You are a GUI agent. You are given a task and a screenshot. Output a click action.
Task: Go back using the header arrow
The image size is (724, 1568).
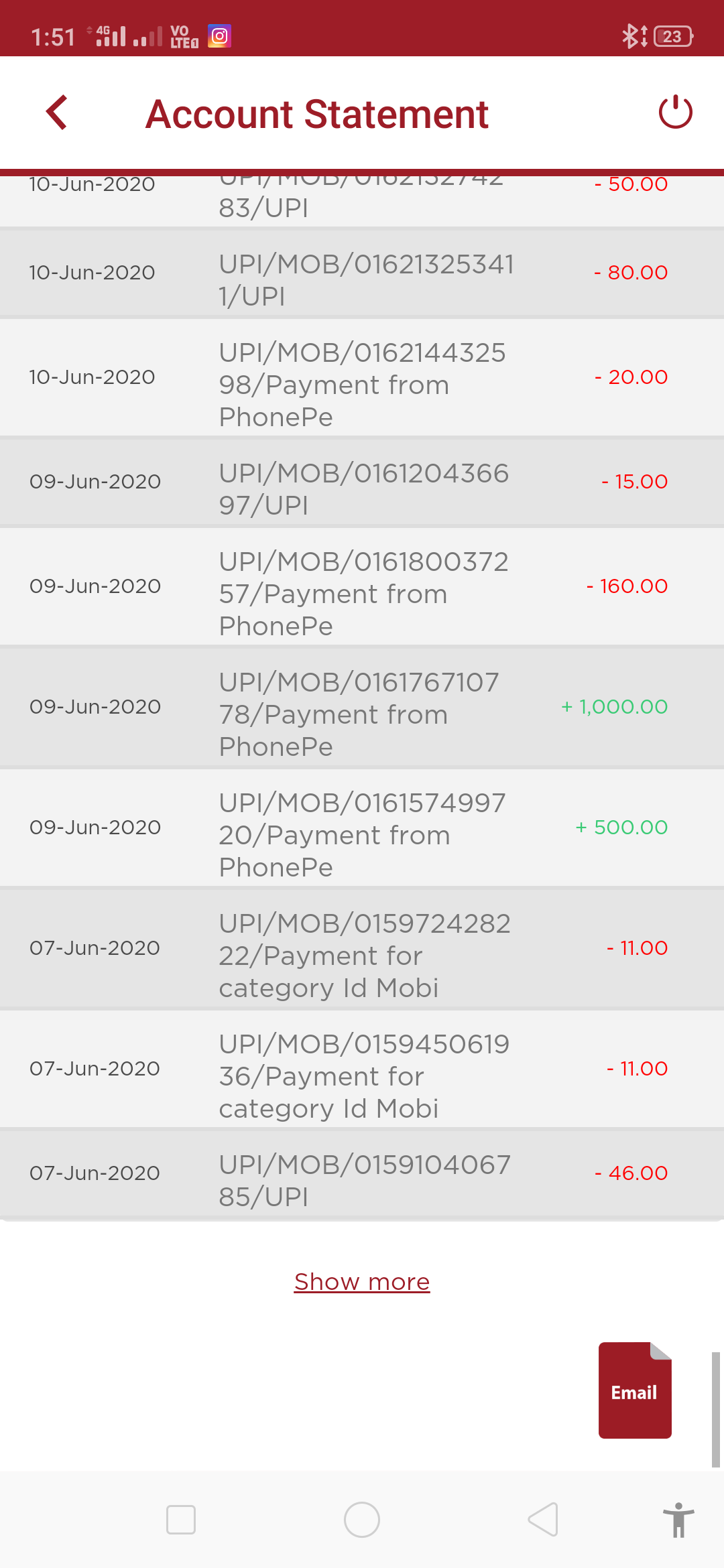(57, 113)
